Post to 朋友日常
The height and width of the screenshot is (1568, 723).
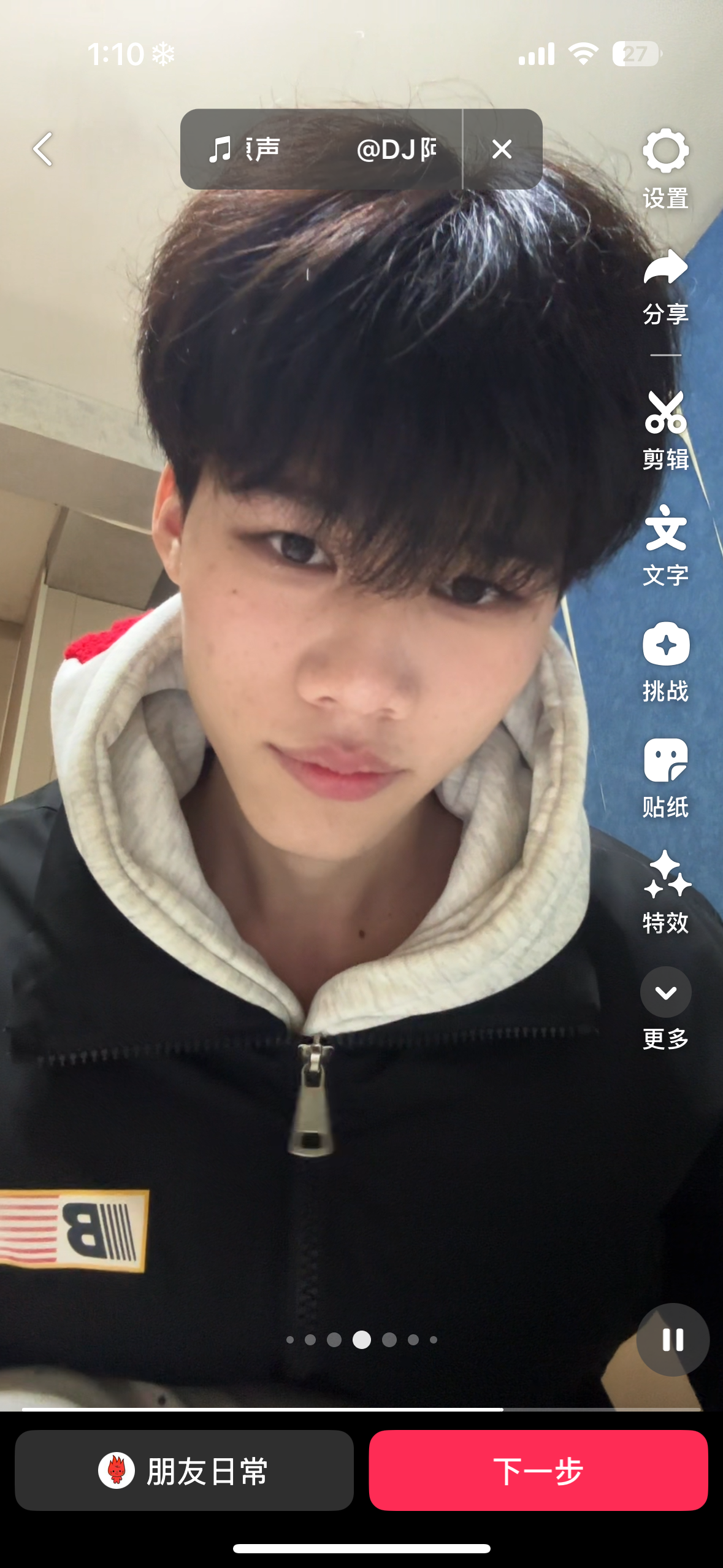[184, 1470]
